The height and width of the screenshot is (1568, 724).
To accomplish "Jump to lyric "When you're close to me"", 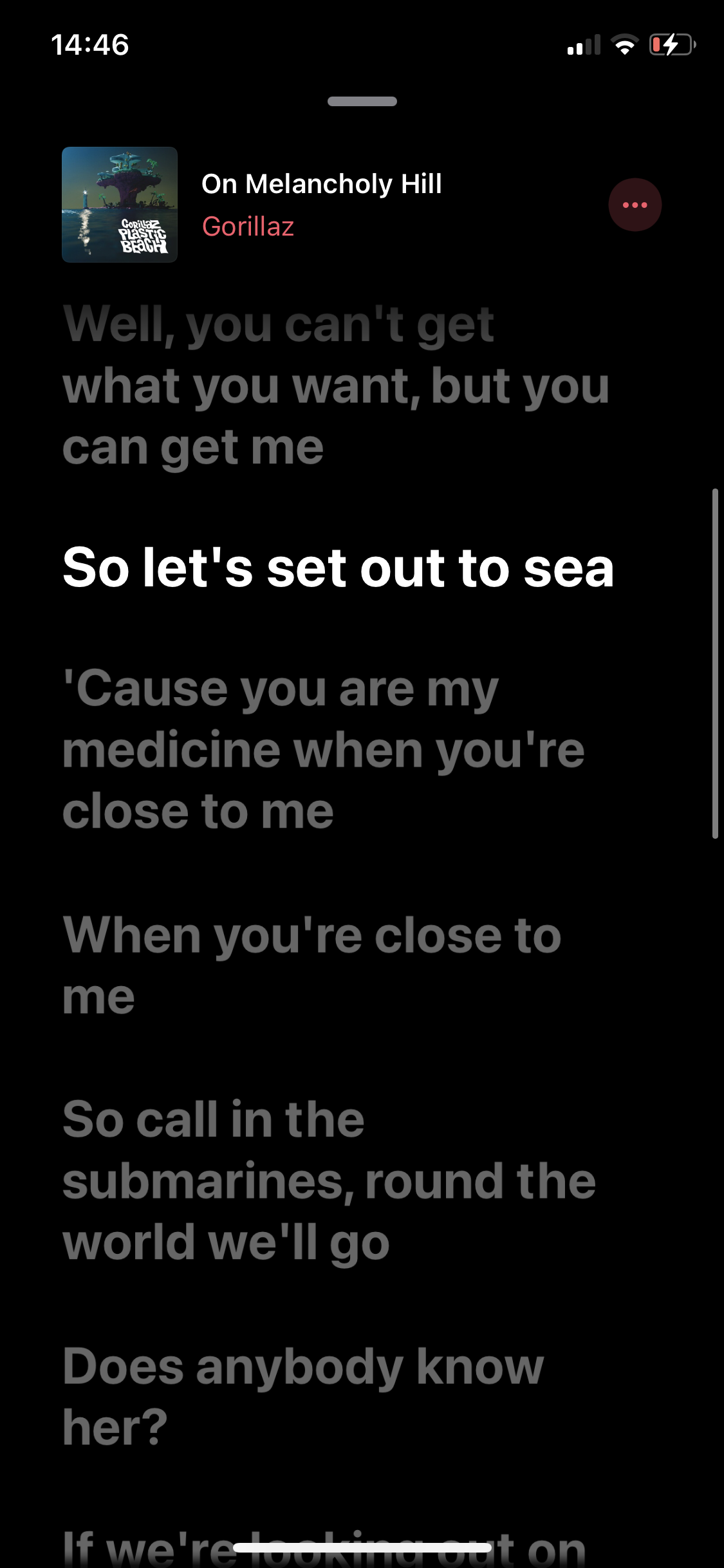I will pyautogui.click(x=311, y=964).
